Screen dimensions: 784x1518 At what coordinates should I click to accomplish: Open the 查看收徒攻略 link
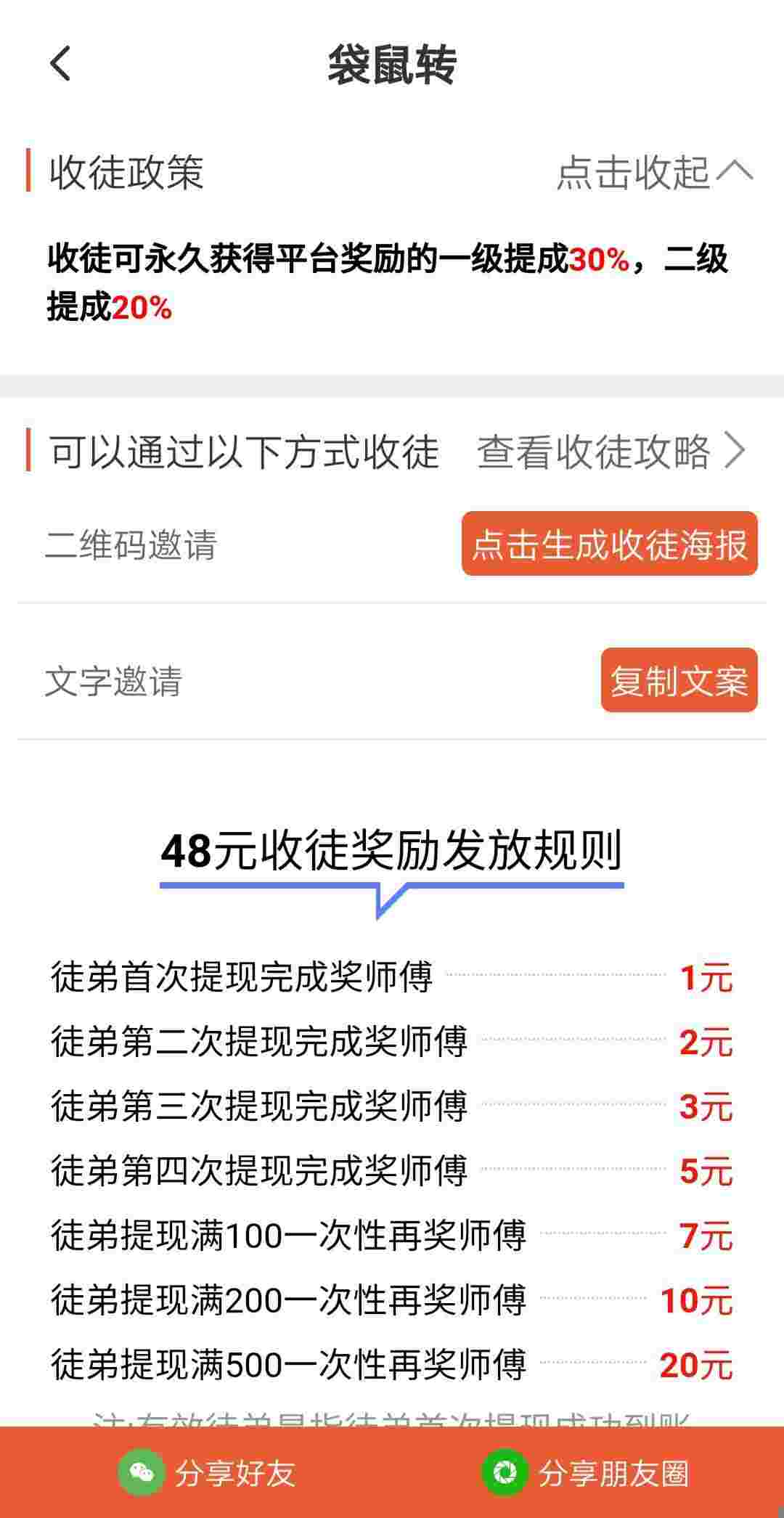pos(612,452)
